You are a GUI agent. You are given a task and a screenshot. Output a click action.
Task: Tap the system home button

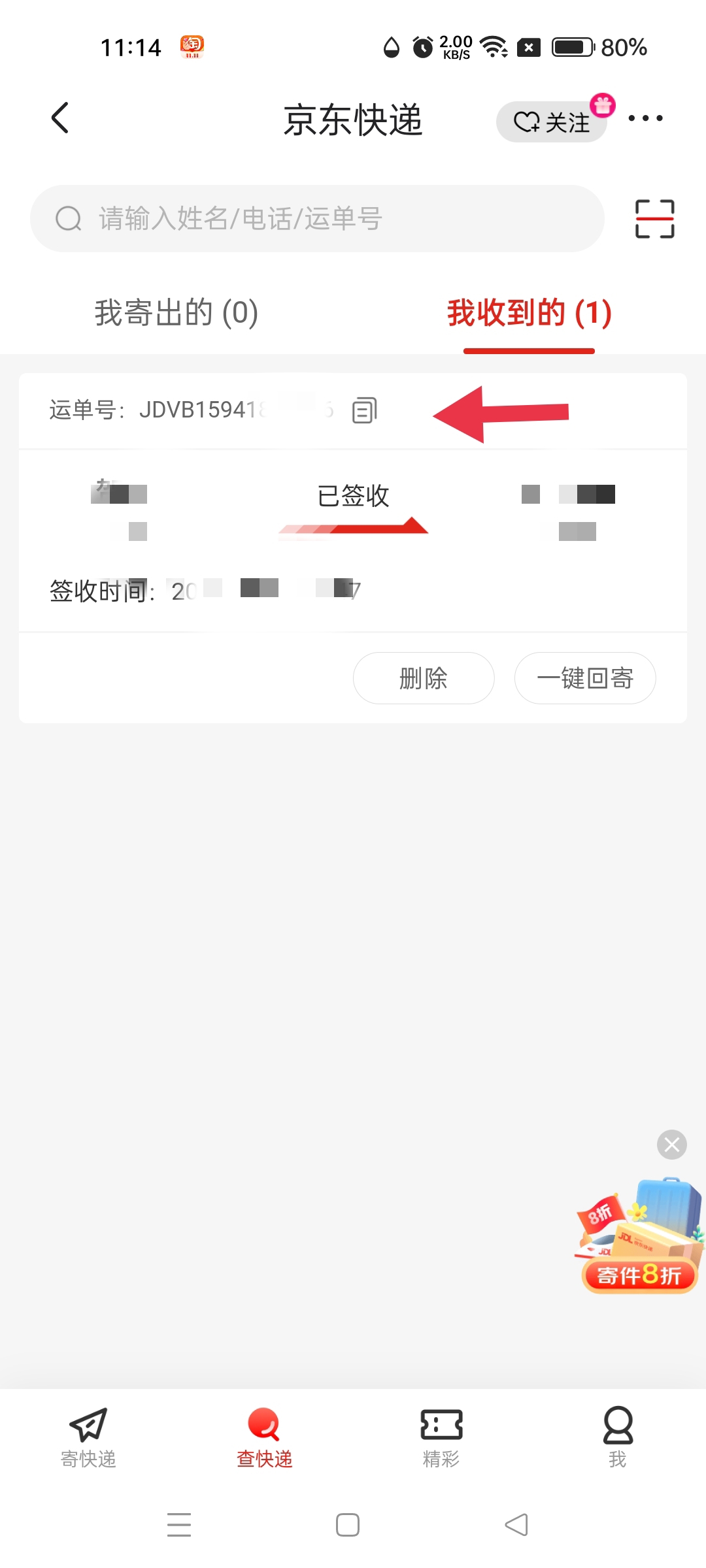click(x=348, y=1525)
